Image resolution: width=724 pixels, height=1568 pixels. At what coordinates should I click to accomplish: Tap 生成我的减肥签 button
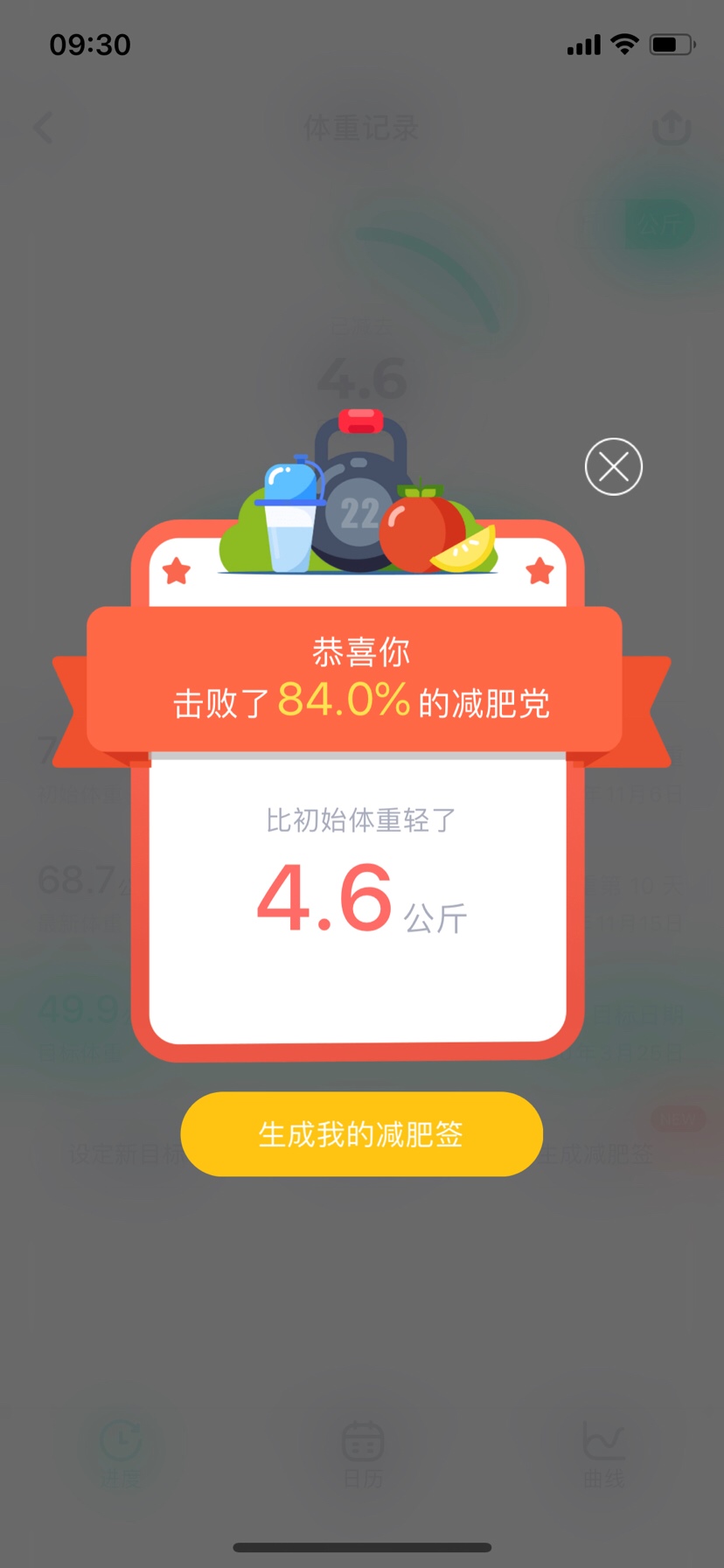(x=361, y=1133)
